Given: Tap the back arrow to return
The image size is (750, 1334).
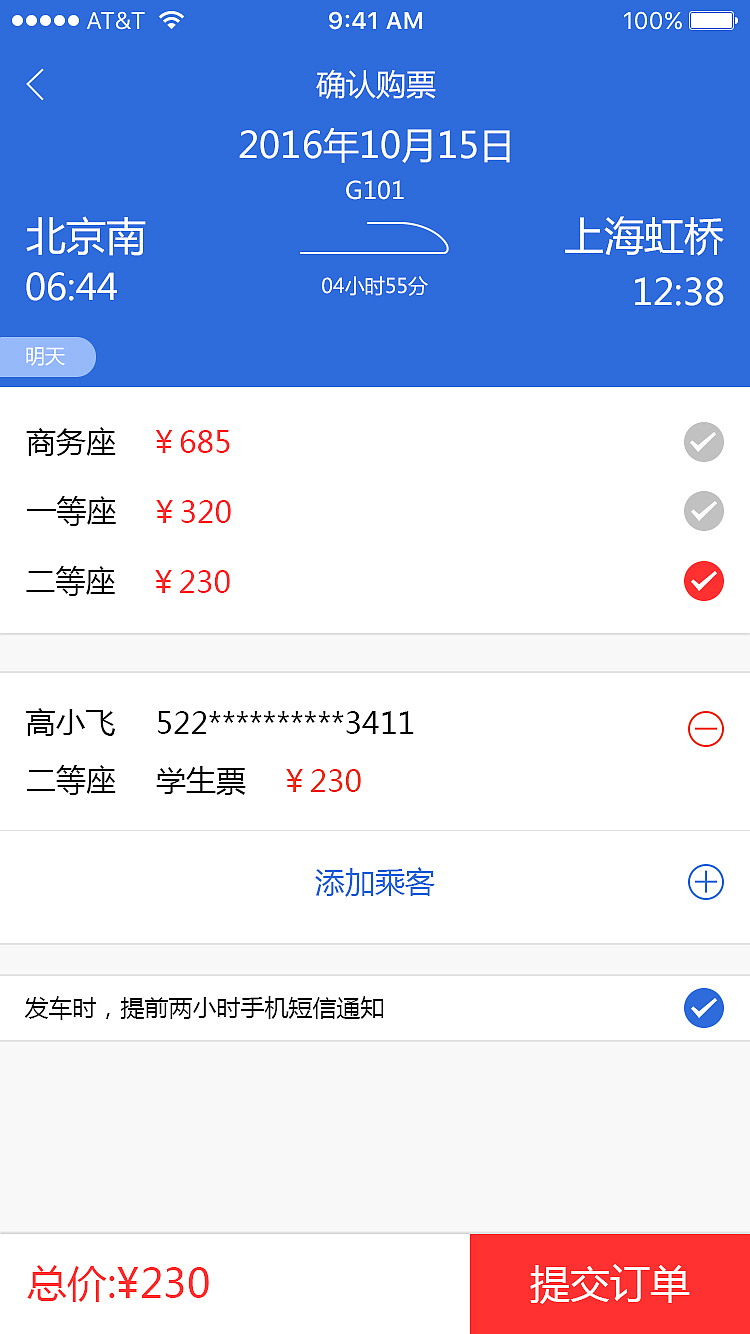Looking at the screenshot, I should [x=35, y=85].
